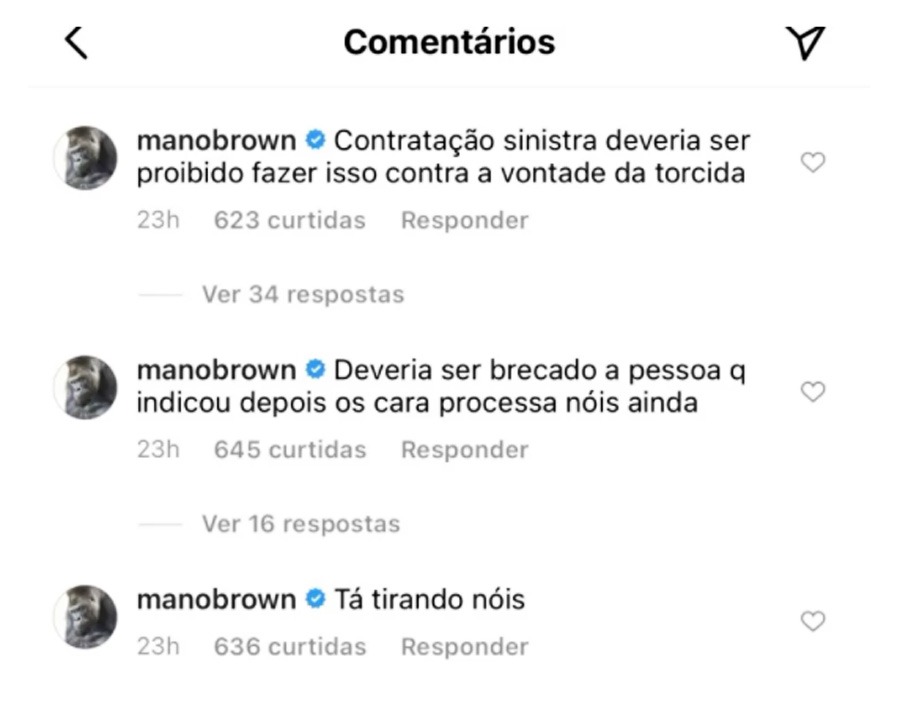View likes on the 623 curtidas comment

[289, 220]
